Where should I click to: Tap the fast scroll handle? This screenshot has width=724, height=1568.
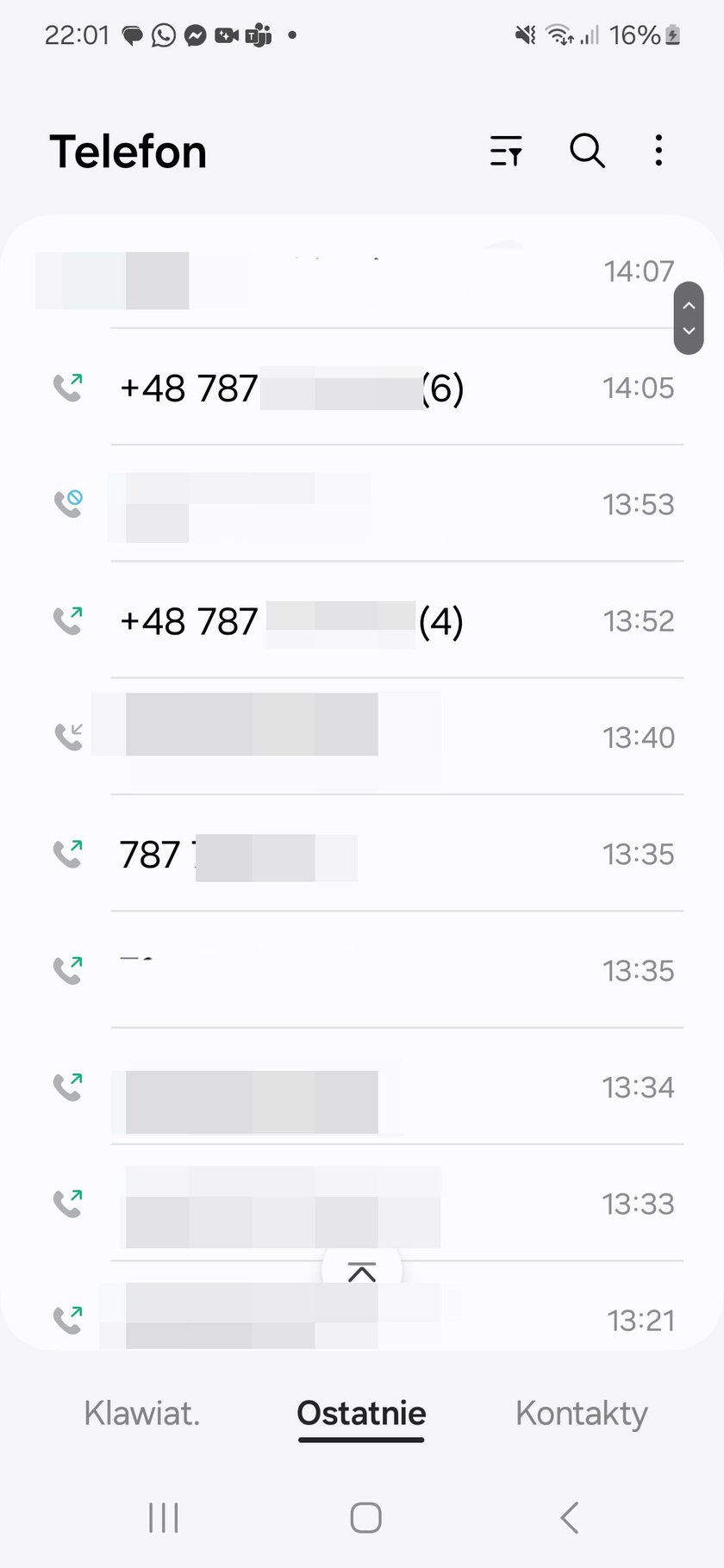point(689,318)
